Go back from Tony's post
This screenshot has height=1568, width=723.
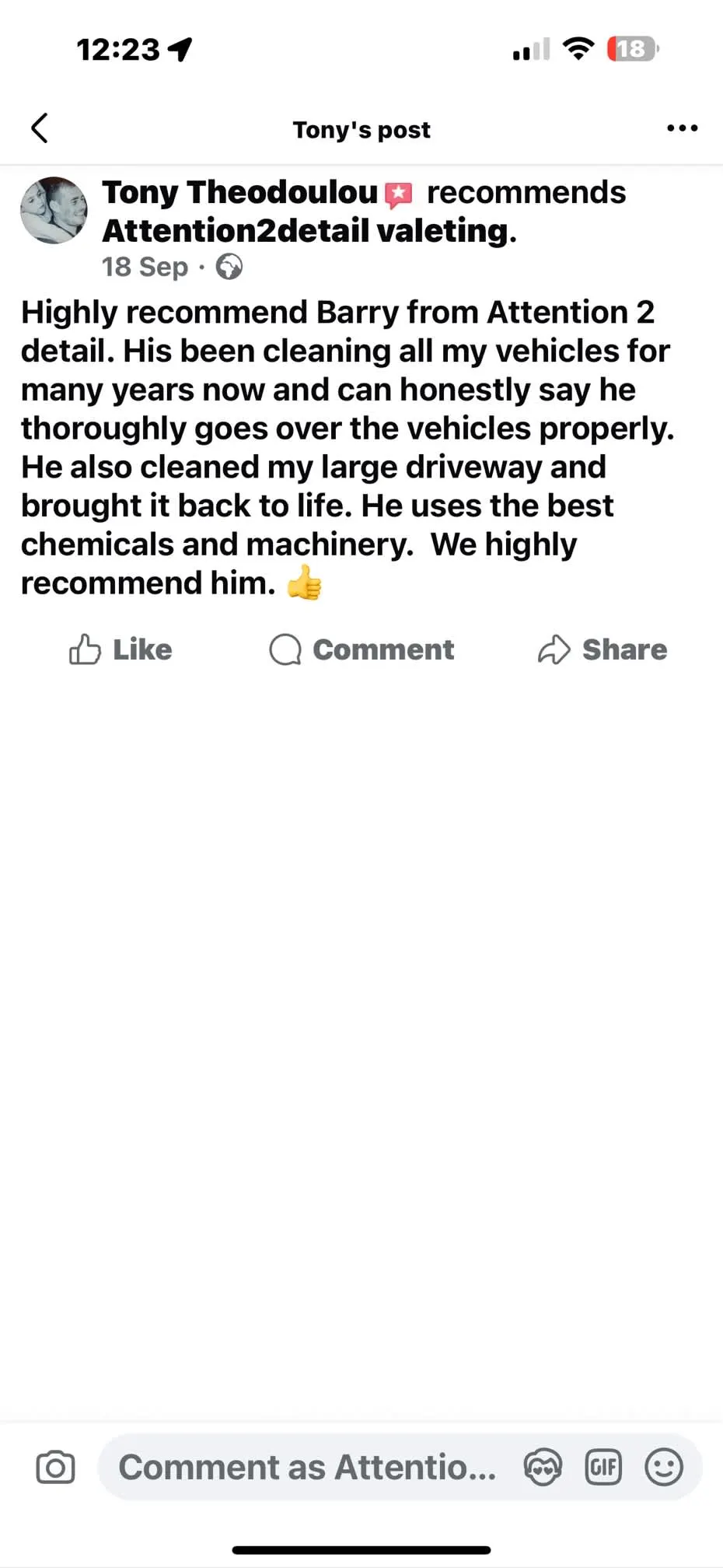pyautogui.click(x=40, y=128)
